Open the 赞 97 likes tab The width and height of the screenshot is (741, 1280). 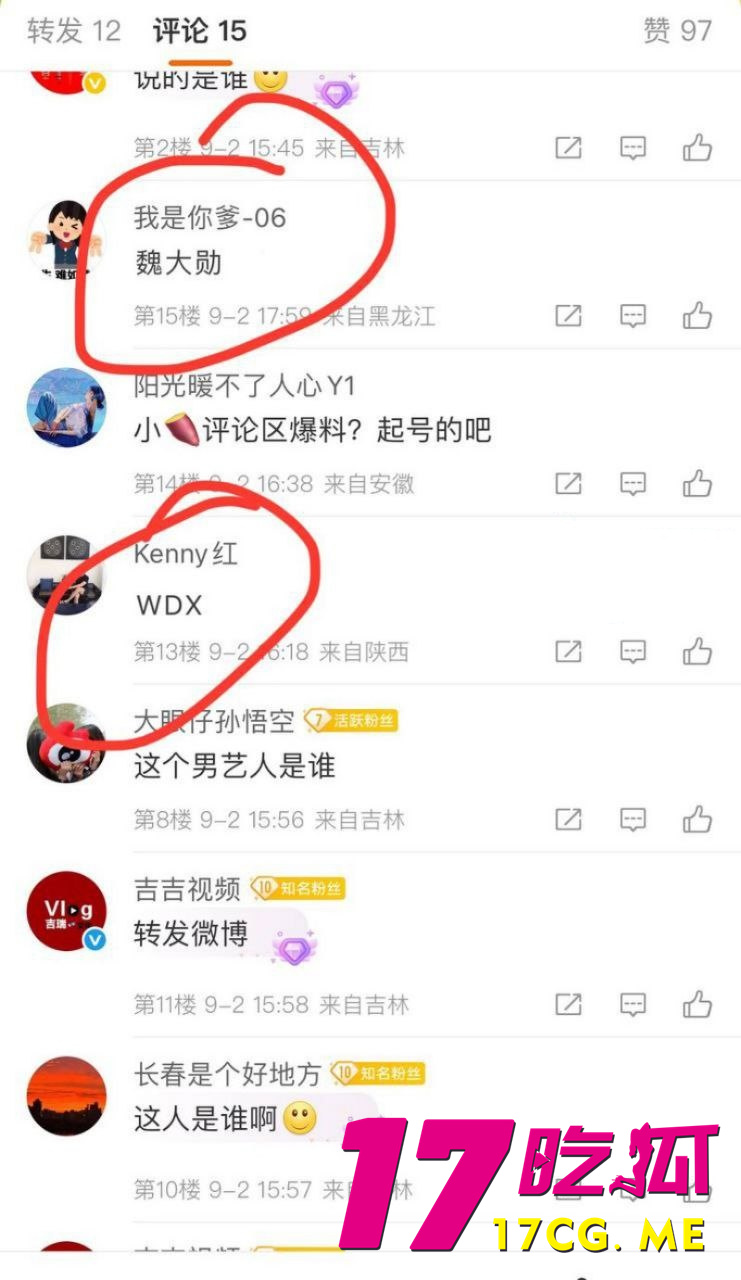click(677, 31)
